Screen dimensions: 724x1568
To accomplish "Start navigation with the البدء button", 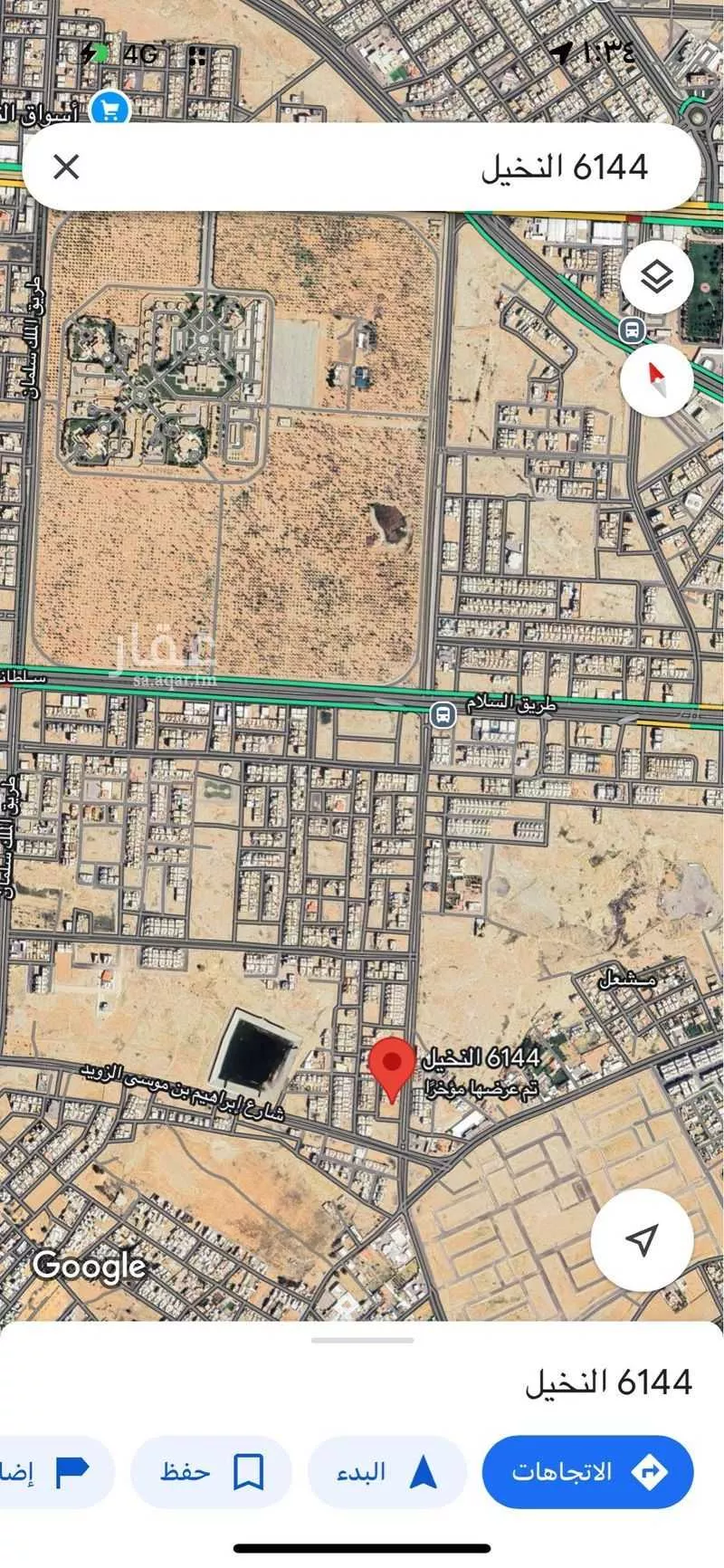I will click(387, 1472).
